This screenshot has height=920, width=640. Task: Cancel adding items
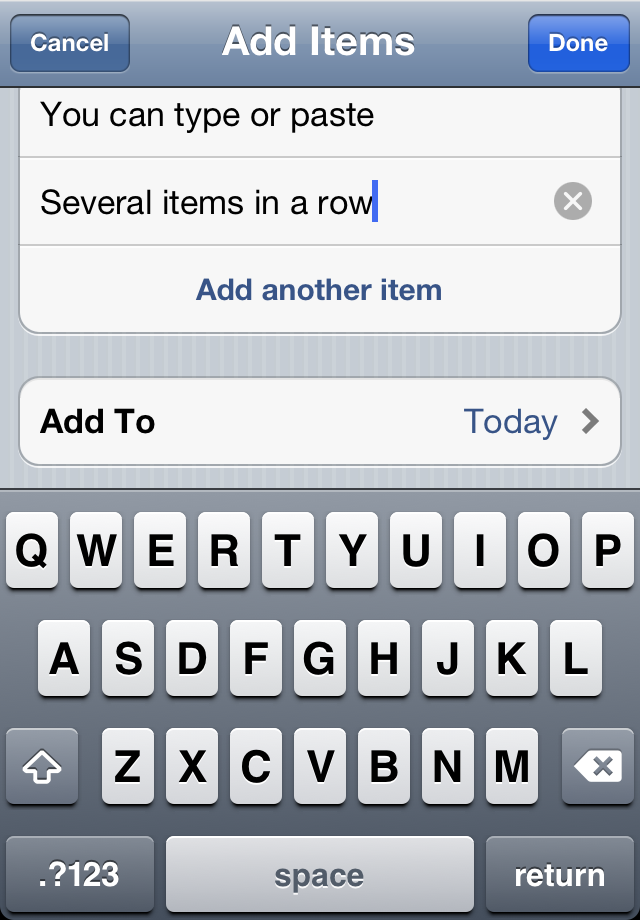(x=70, y=43)
